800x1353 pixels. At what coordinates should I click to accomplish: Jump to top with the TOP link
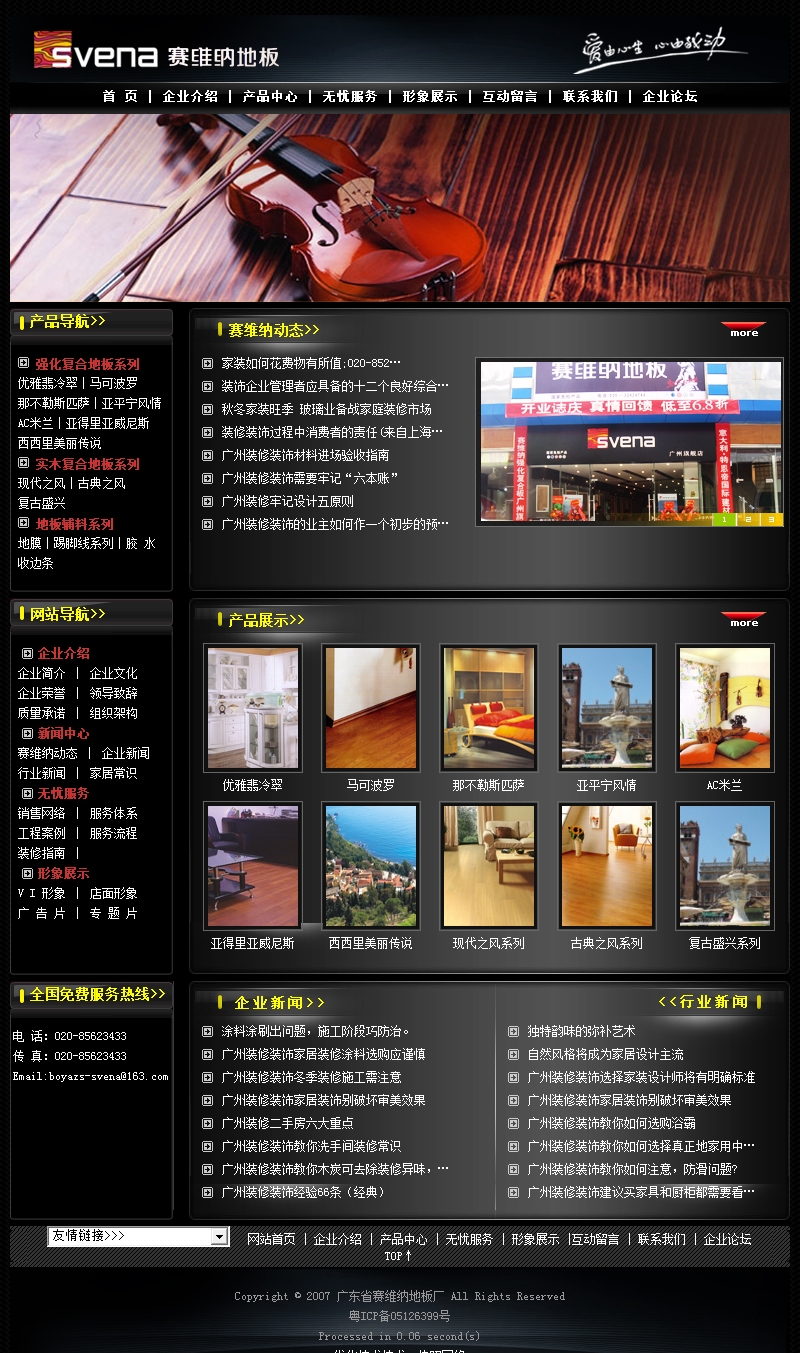(398, 1256)
